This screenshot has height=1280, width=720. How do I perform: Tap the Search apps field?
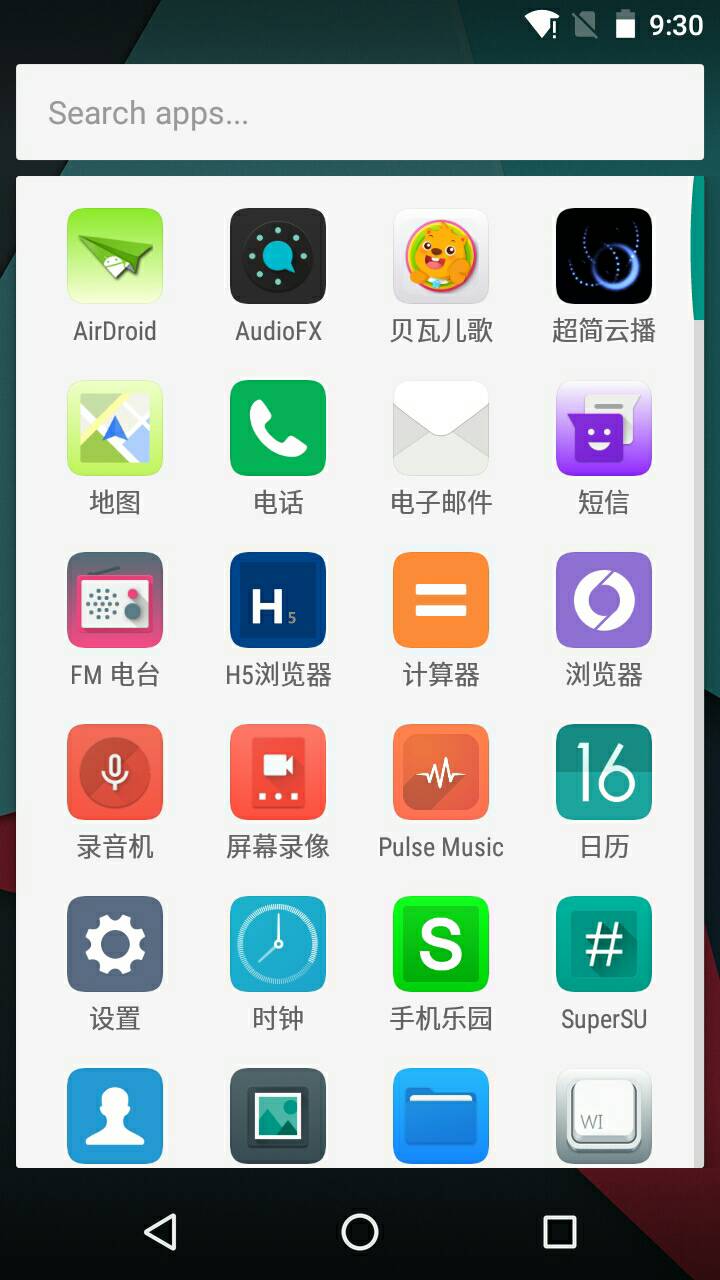pos(360,112)
